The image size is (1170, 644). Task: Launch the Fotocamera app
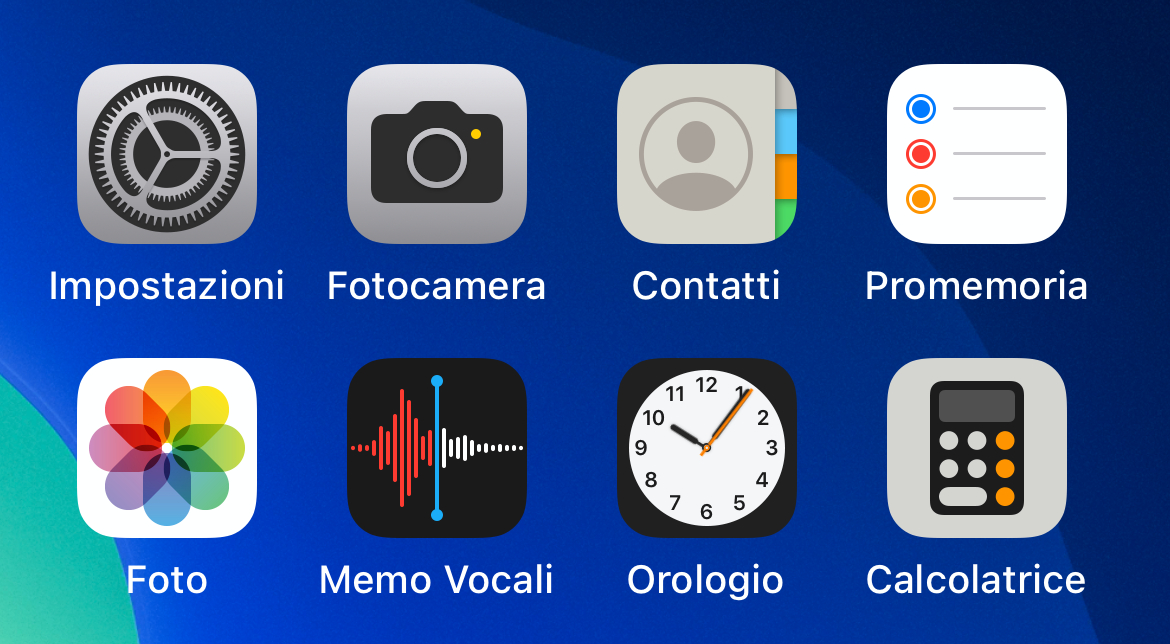[x=437, y=154]
